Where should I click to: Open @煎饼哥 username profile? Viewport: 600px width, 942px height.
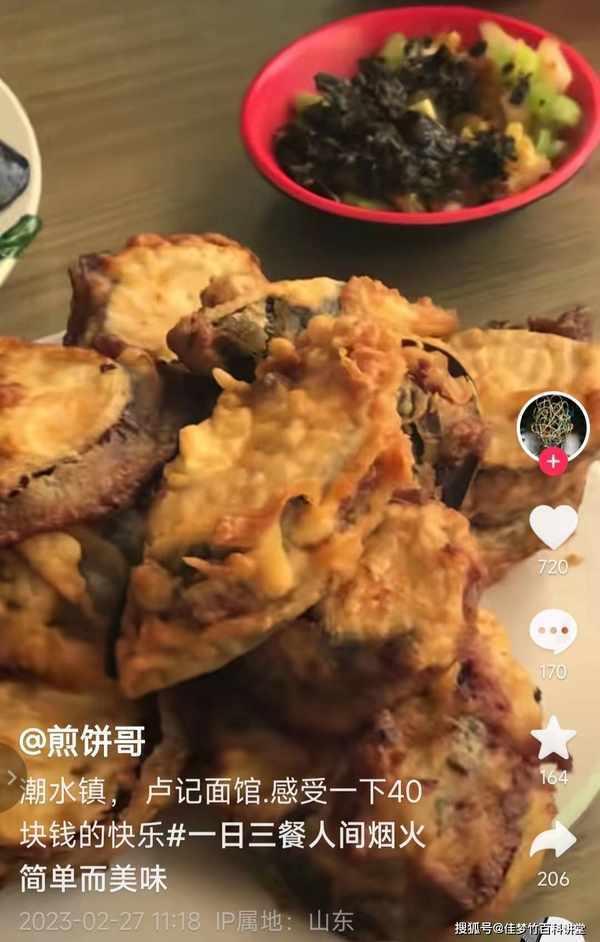pyautogui.click(x=83, y=741)
